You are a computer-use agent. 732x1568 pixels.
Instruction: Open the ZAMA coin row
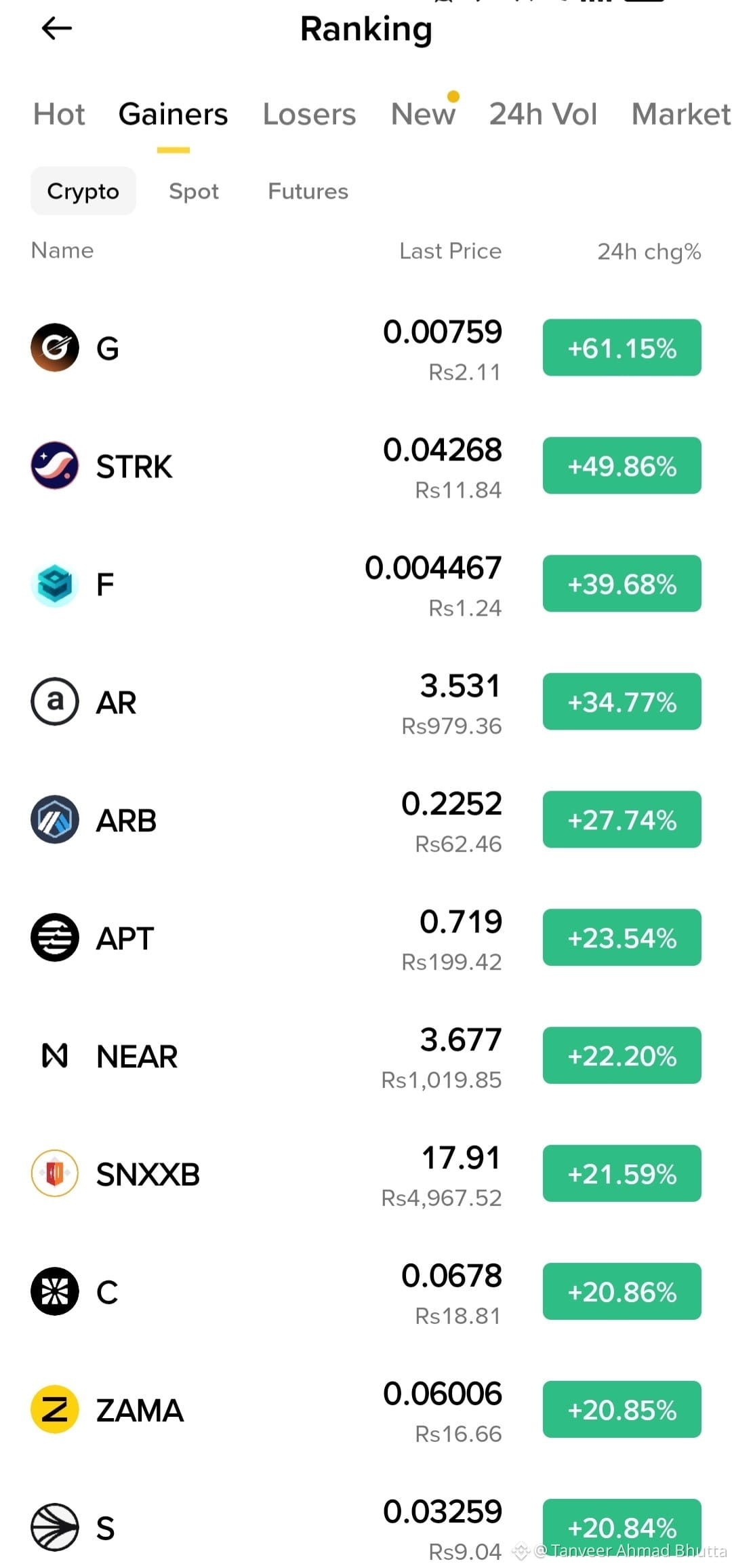[x=366, y=1410]
